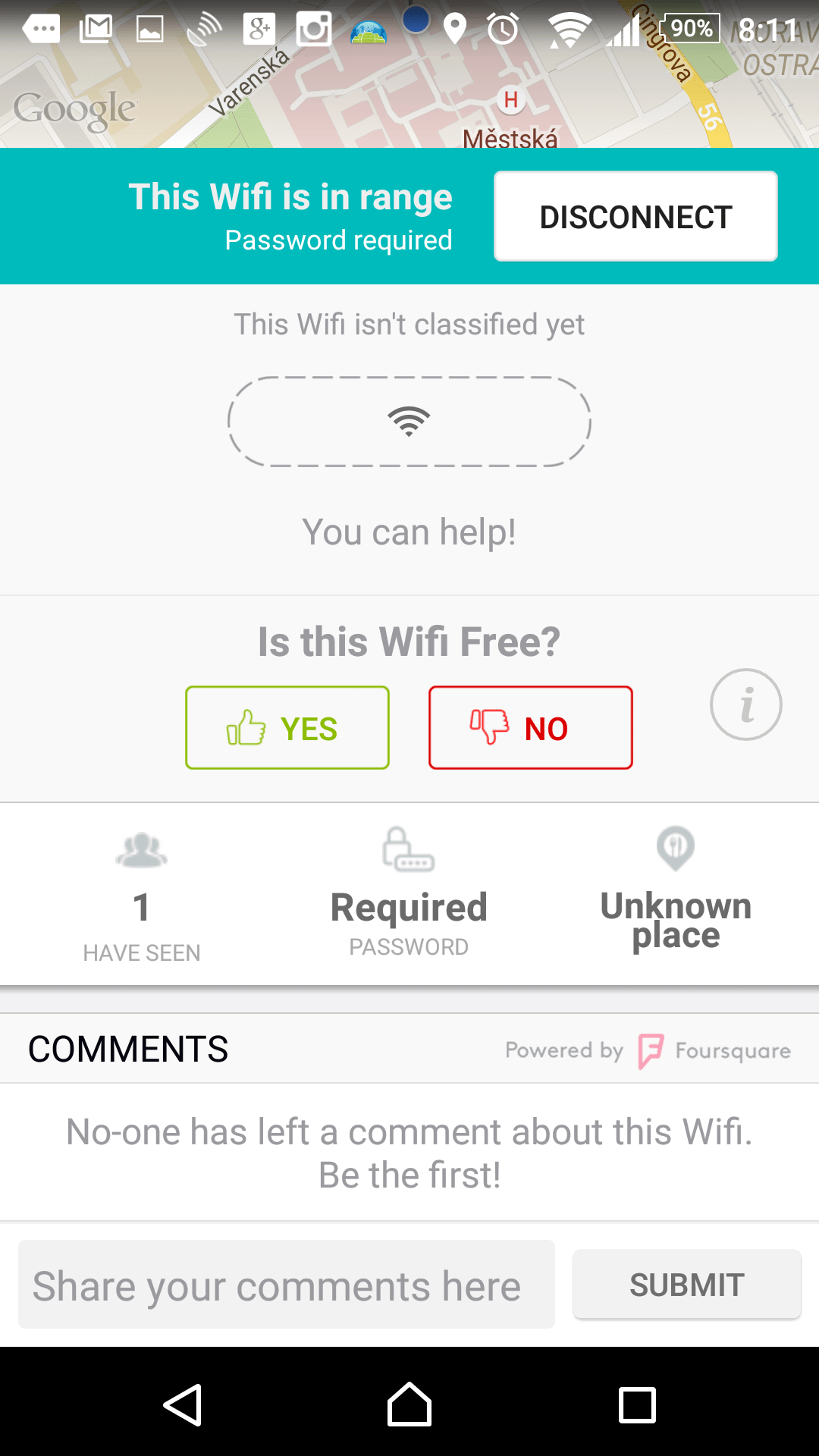The width and height of the screenshot is (819, 1456).
Task: Open the info icon beside the vote buttons
Action: click(x=746, y=704)
